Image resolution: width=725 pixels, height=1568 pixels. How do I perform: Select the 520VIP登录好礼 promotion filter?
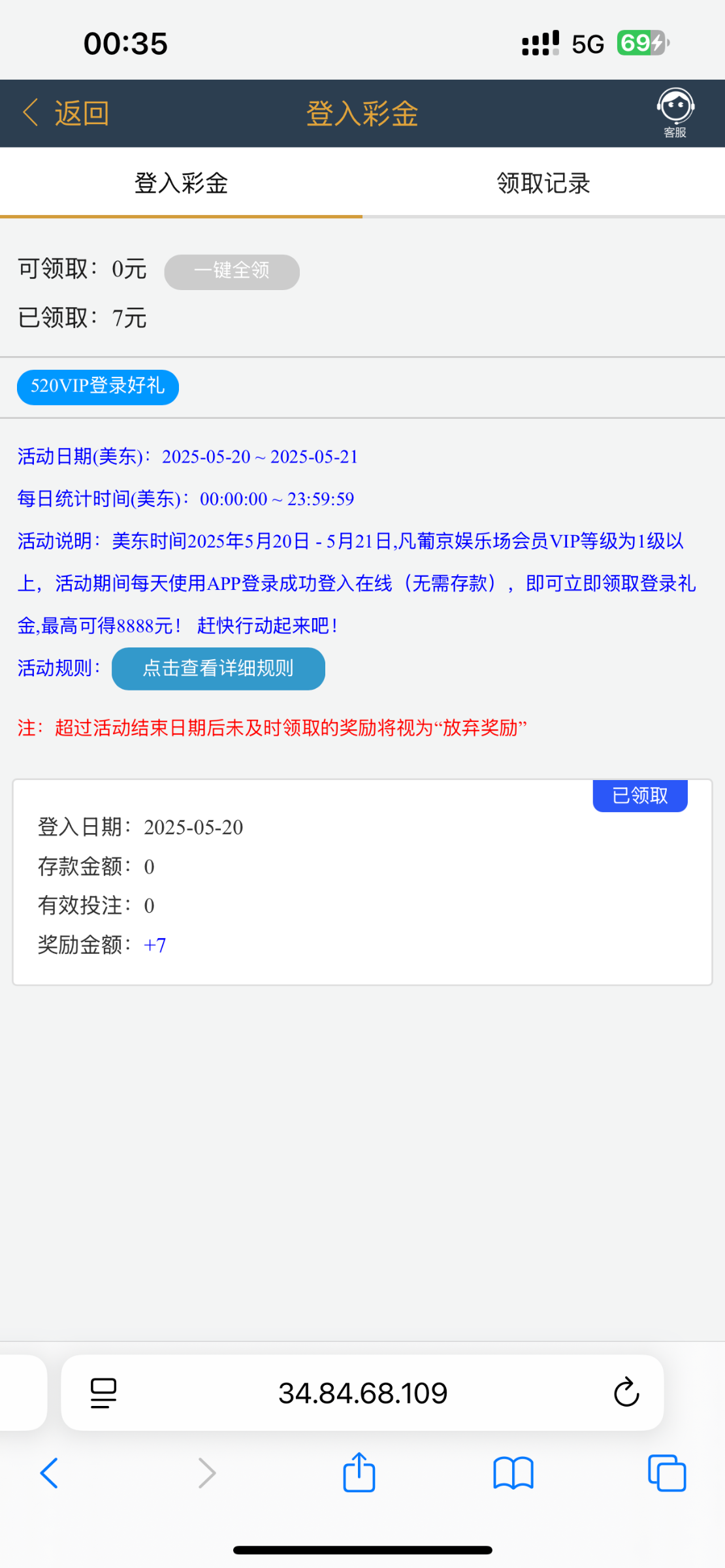coord(97,387)
